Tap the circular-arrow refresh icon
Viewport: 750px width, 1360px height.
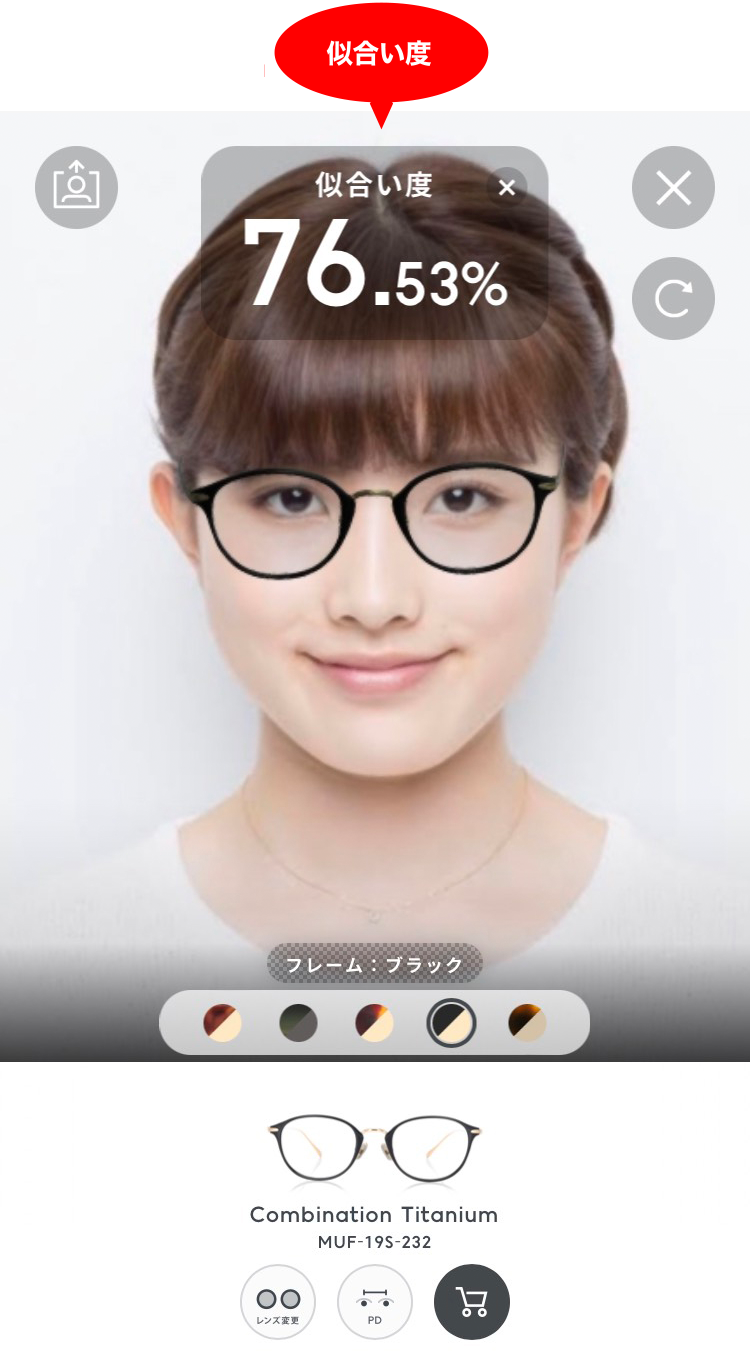pos(673,298)
